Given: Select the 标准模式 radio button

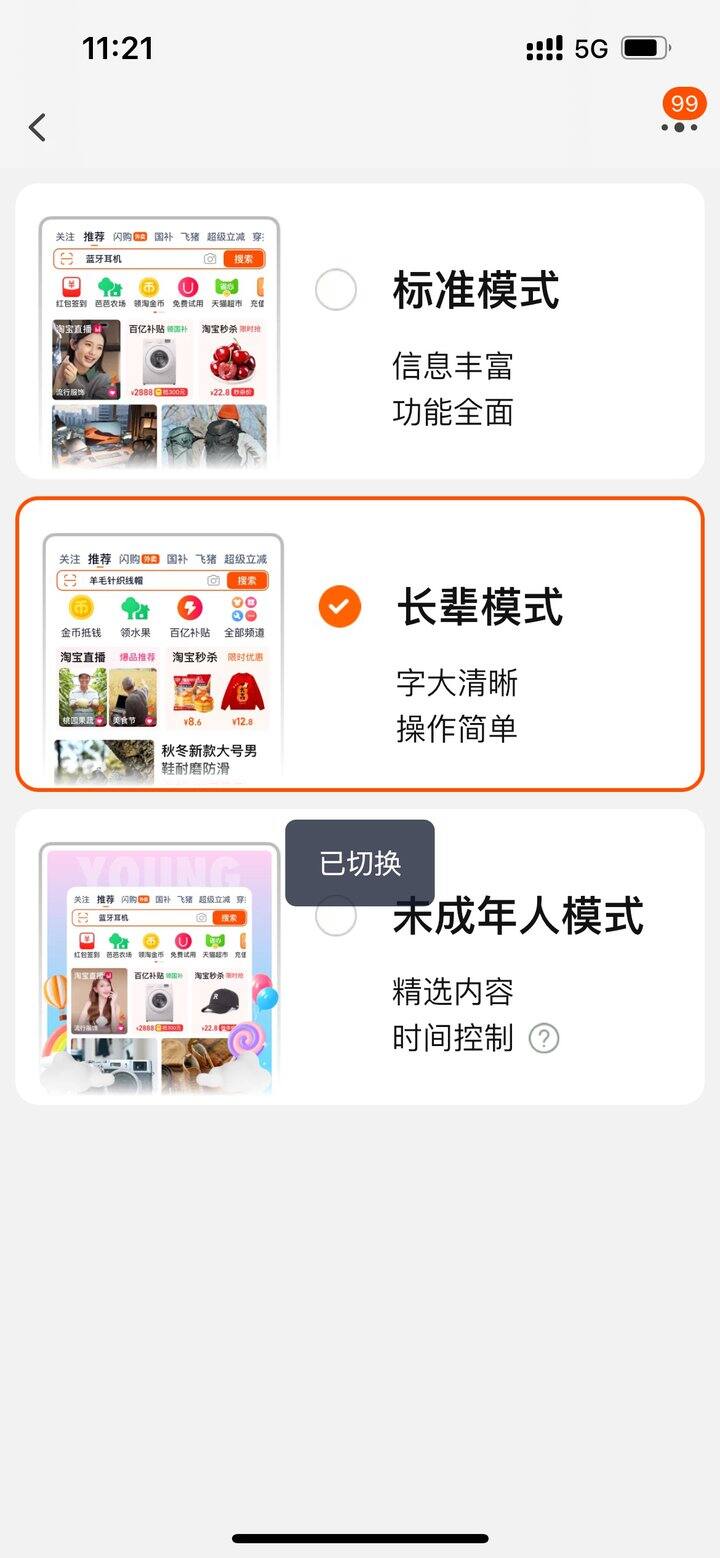Looking at the screenshot, I should 335,290.
